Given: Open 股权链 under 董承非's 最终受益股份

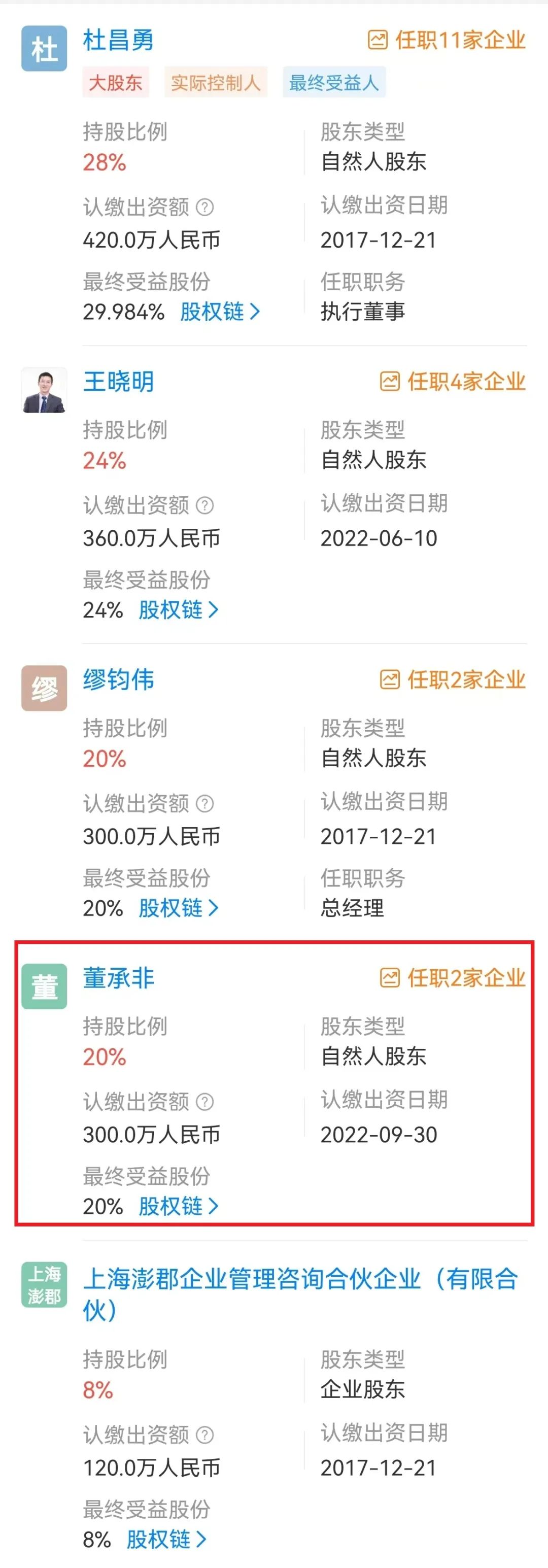Looking at the screenshot, I should [179, 1206].
